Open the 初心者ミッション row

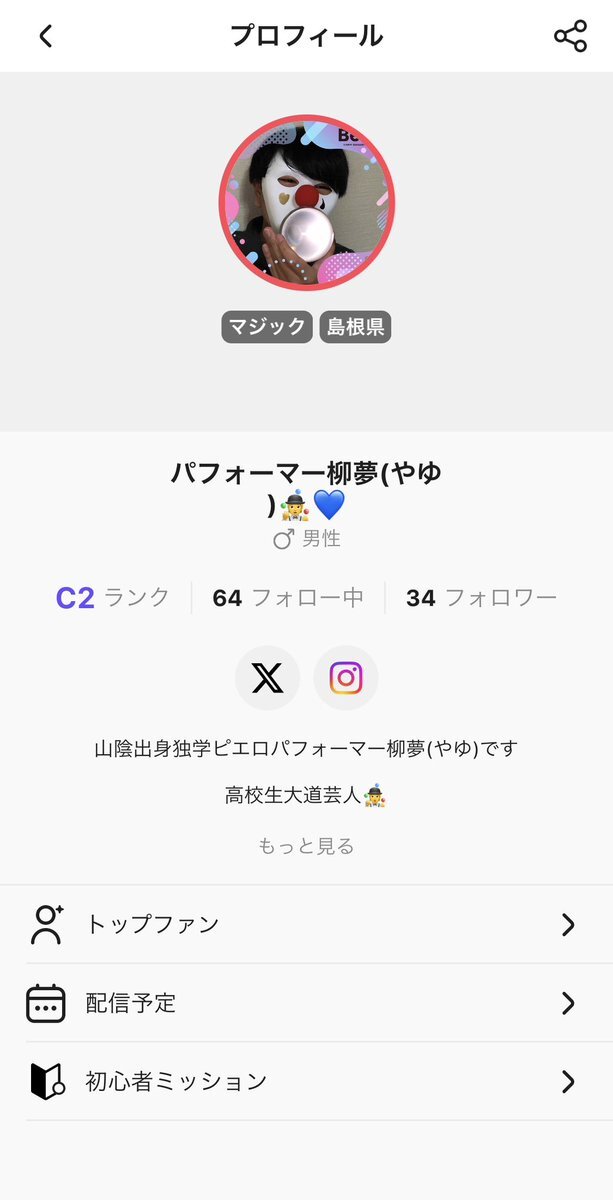(x=306, y=1081)
